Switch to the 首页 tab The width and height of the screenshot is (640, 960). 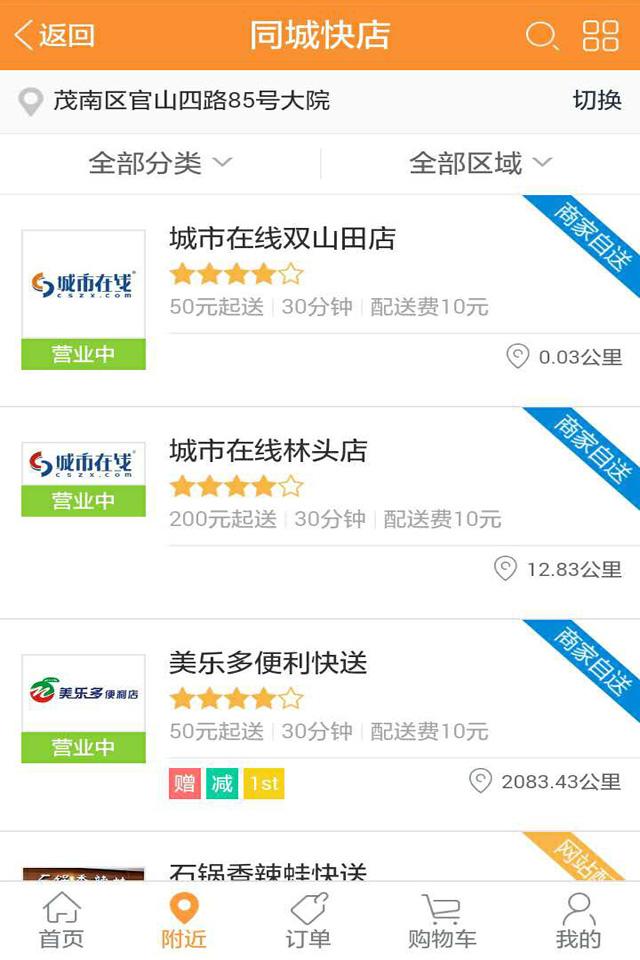62,920
